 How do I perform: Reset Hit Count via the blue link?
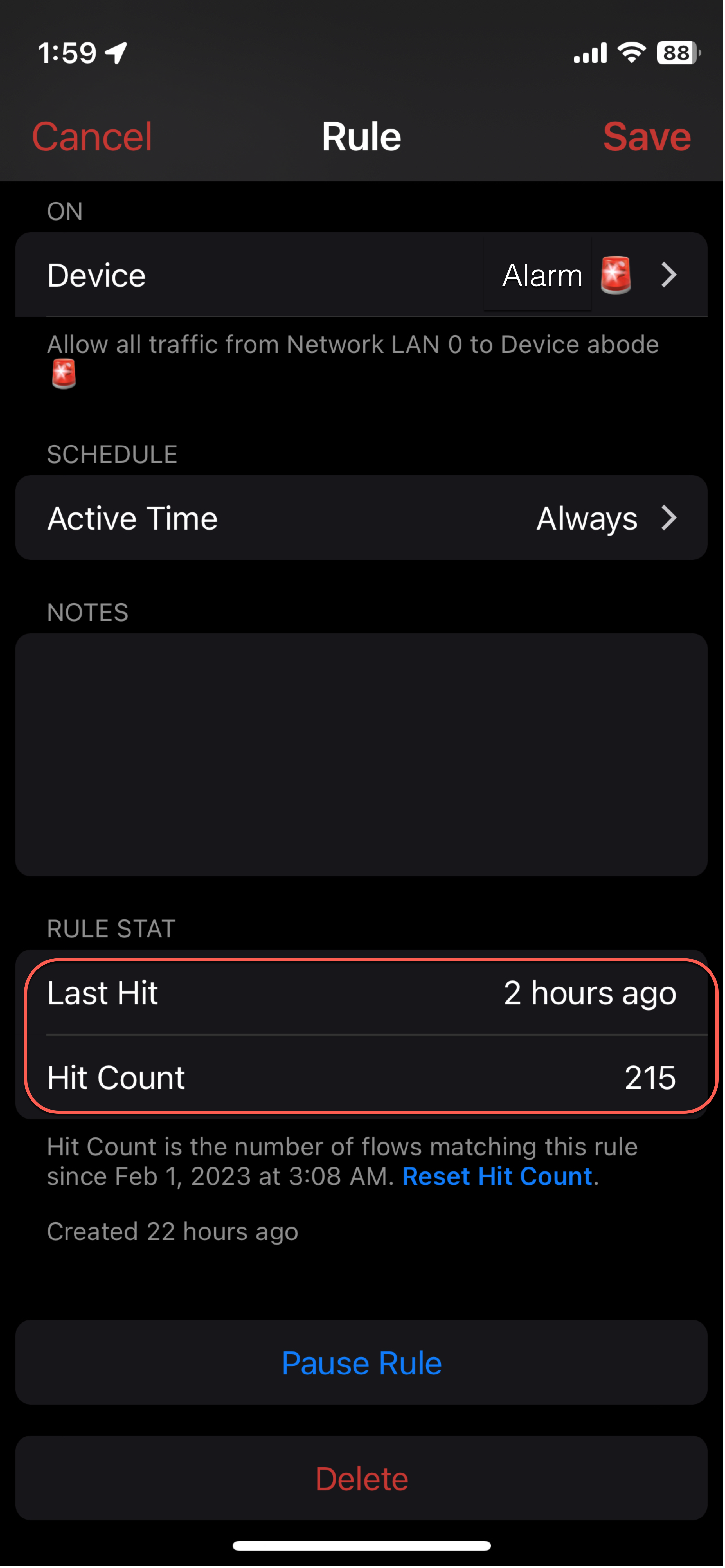497,1176
